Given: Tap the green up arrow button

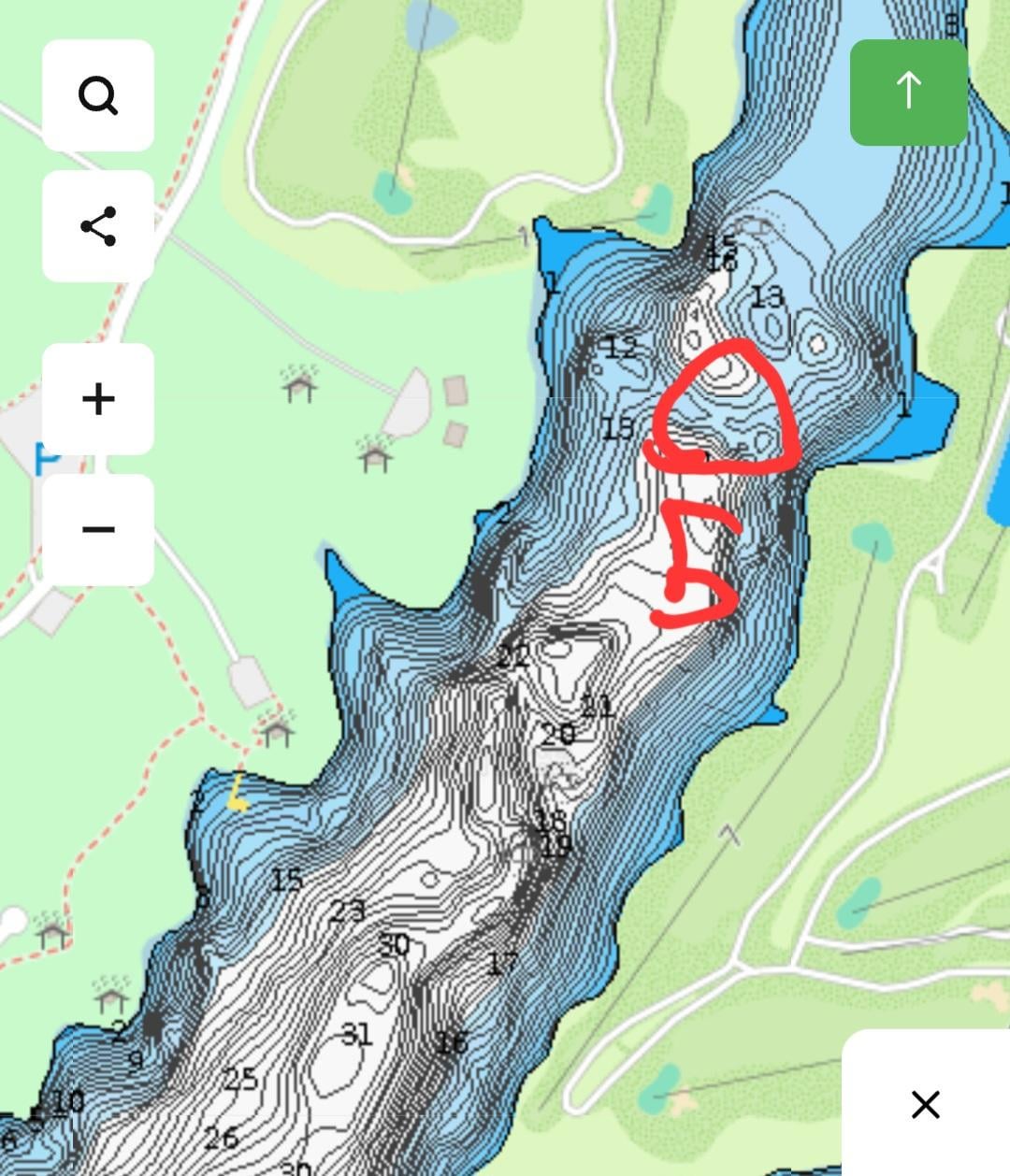Looking at the screenshot, I should point(908,92).
